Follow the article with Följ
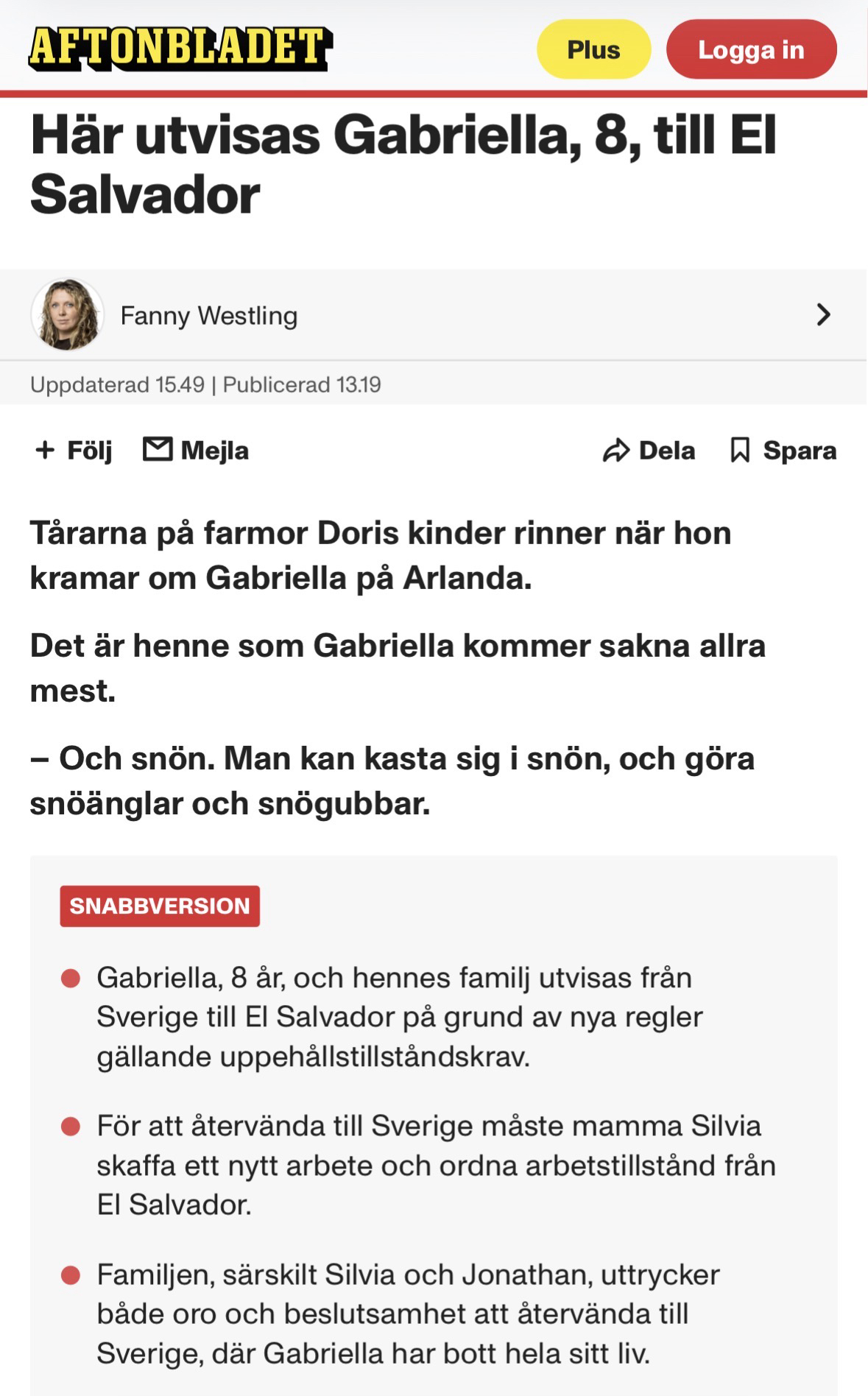 (x=74, y=450)
